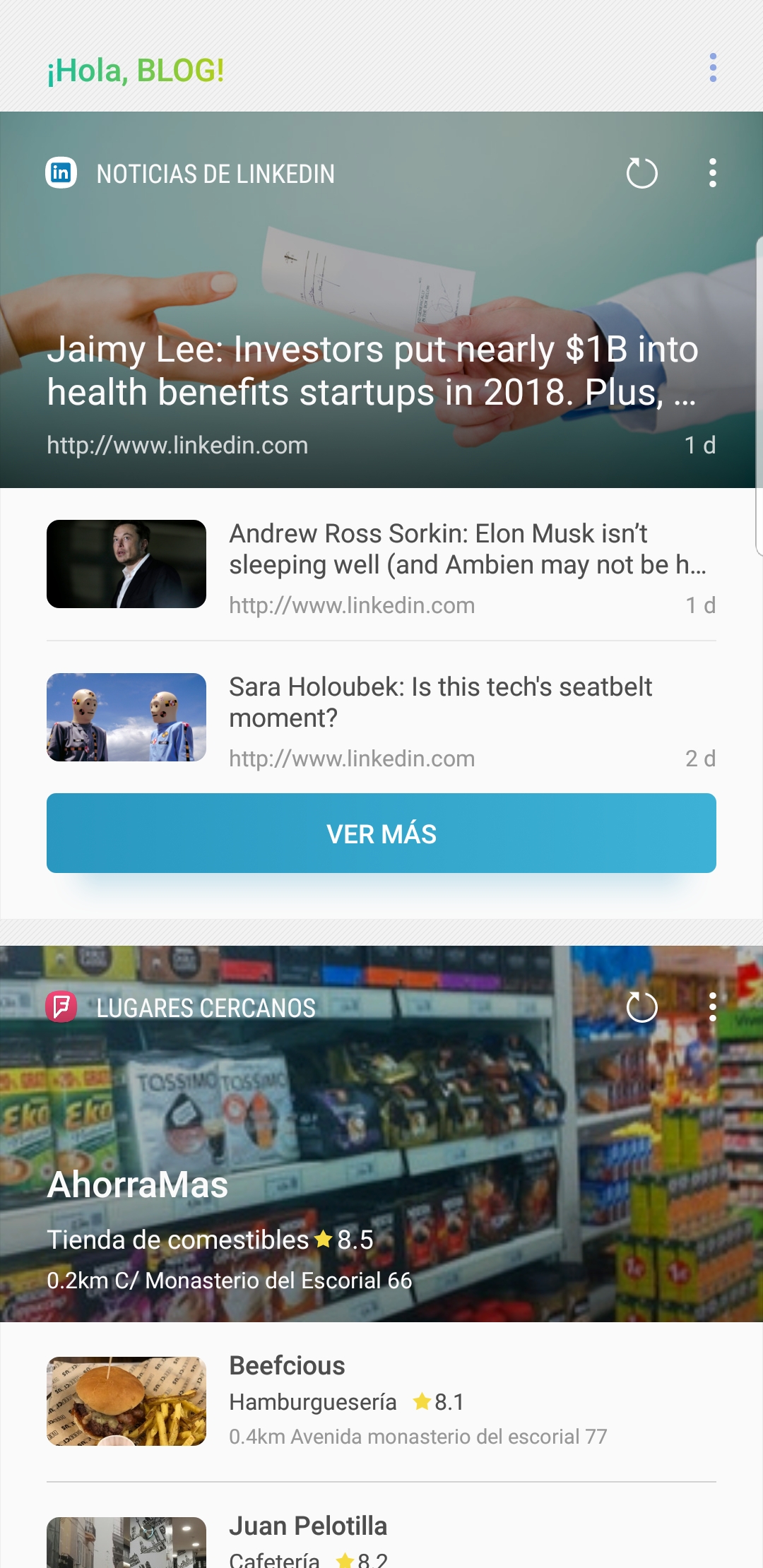Select the Juan Pelotilla cafetería listing
The width and height of the screenshot is (763, 1568).
pyautogui.click(x=381, y=1540)
